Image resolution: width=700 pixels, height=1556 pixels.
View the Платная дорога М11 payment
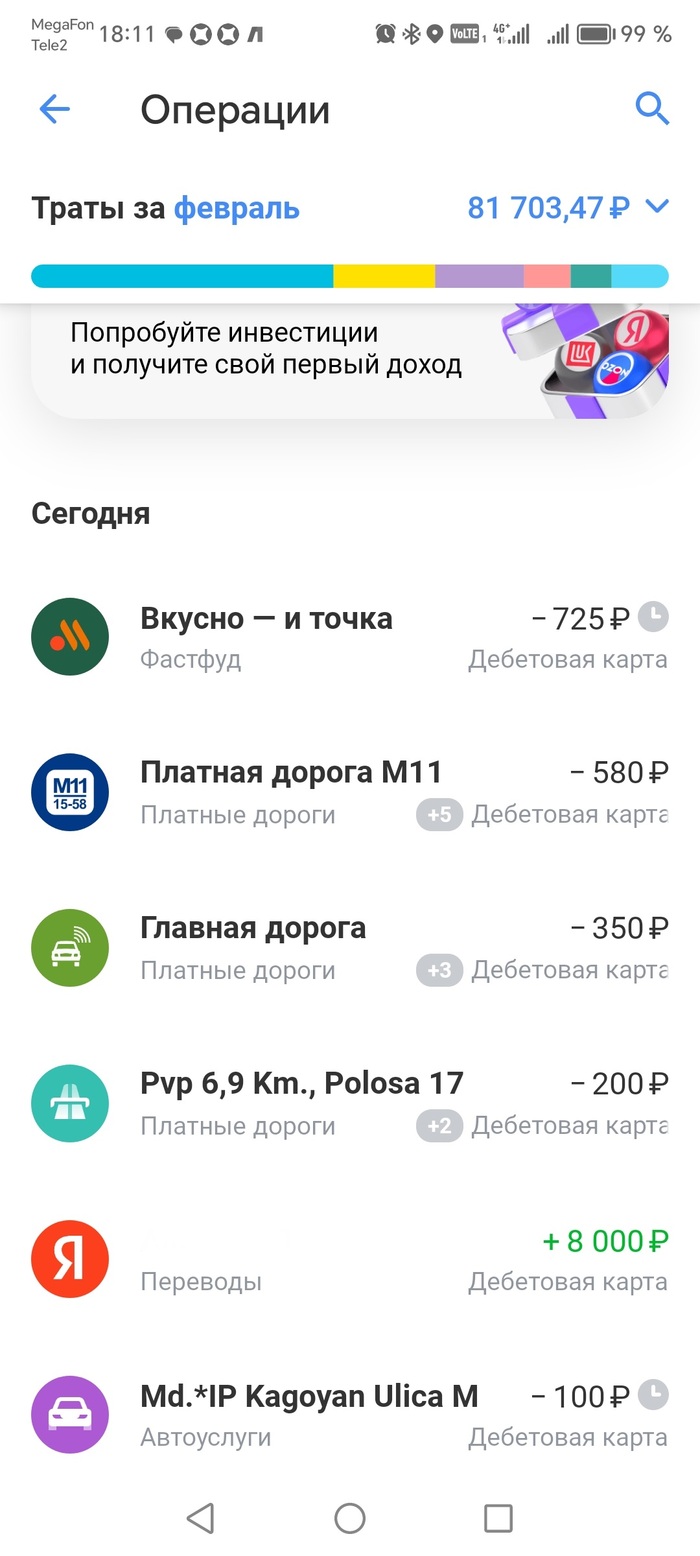pyautogui.click(x=350, y=792)
